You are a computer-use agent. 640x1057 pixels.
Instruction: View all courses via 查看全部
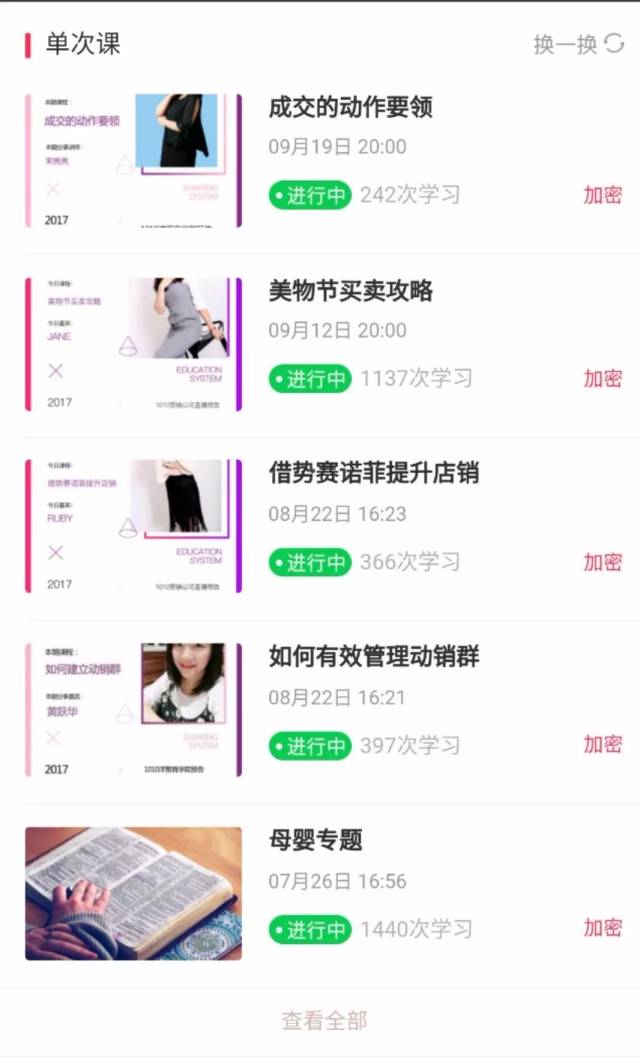click(x=324, y=1020)
